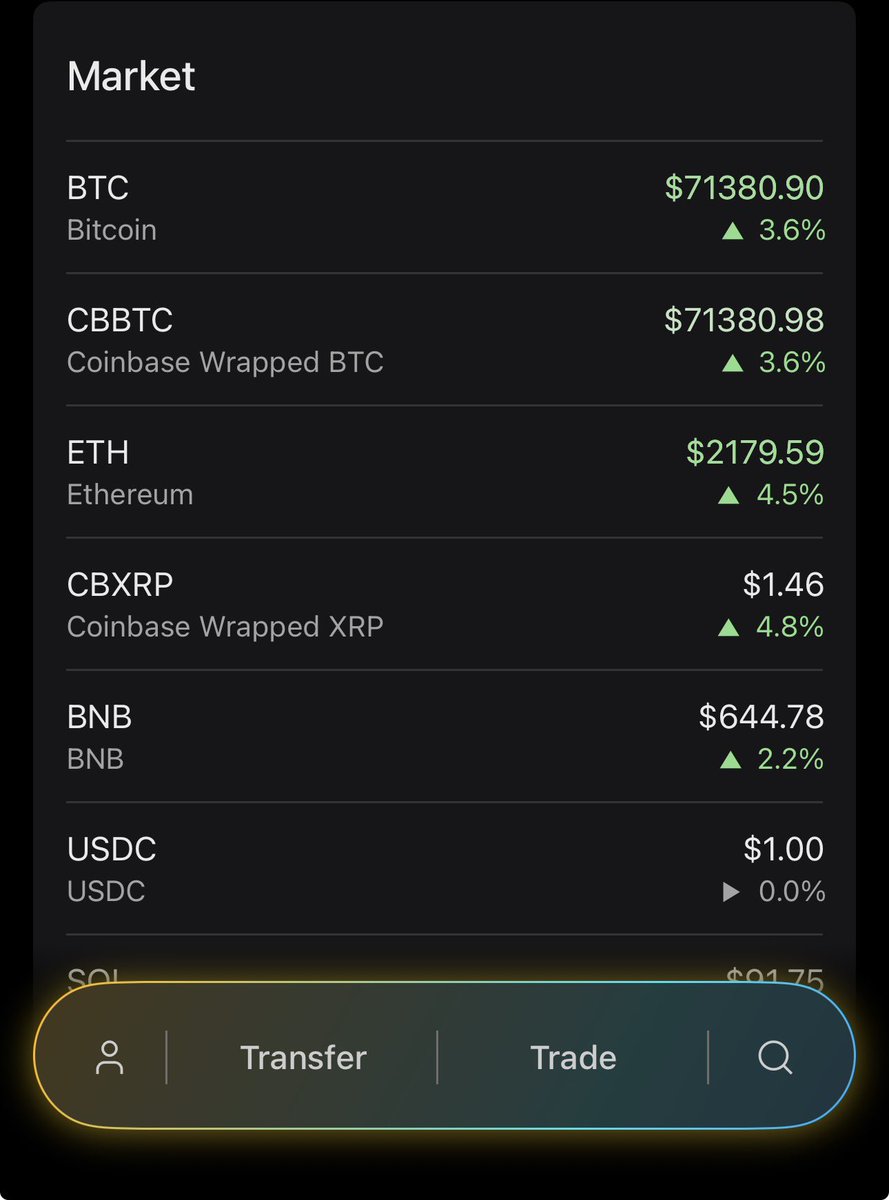889x1200 pixels.
Task: Open the Trade option
Action: pyautogui.click(x=573, y=1057)
